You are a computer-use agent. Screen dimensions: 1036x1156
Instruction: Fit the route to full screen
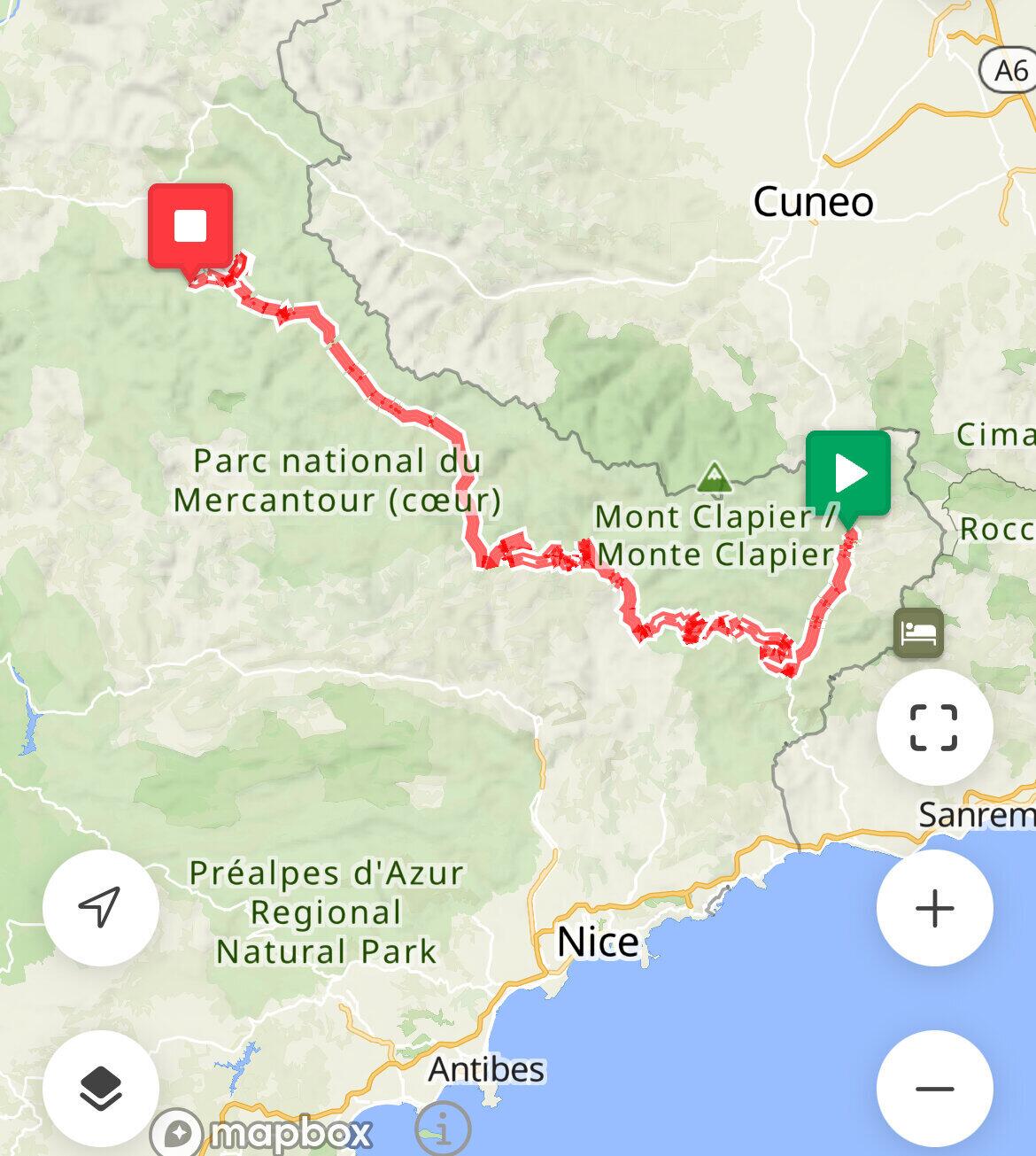[x=934, y=727]
